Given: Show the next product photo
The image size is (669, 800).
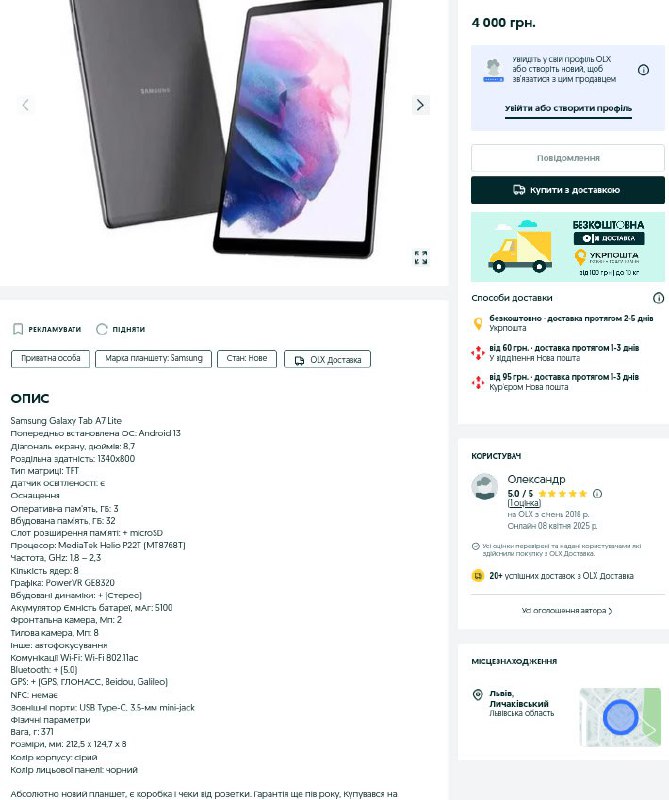Looking at the screenshot, I should click(x=420, y=105).
